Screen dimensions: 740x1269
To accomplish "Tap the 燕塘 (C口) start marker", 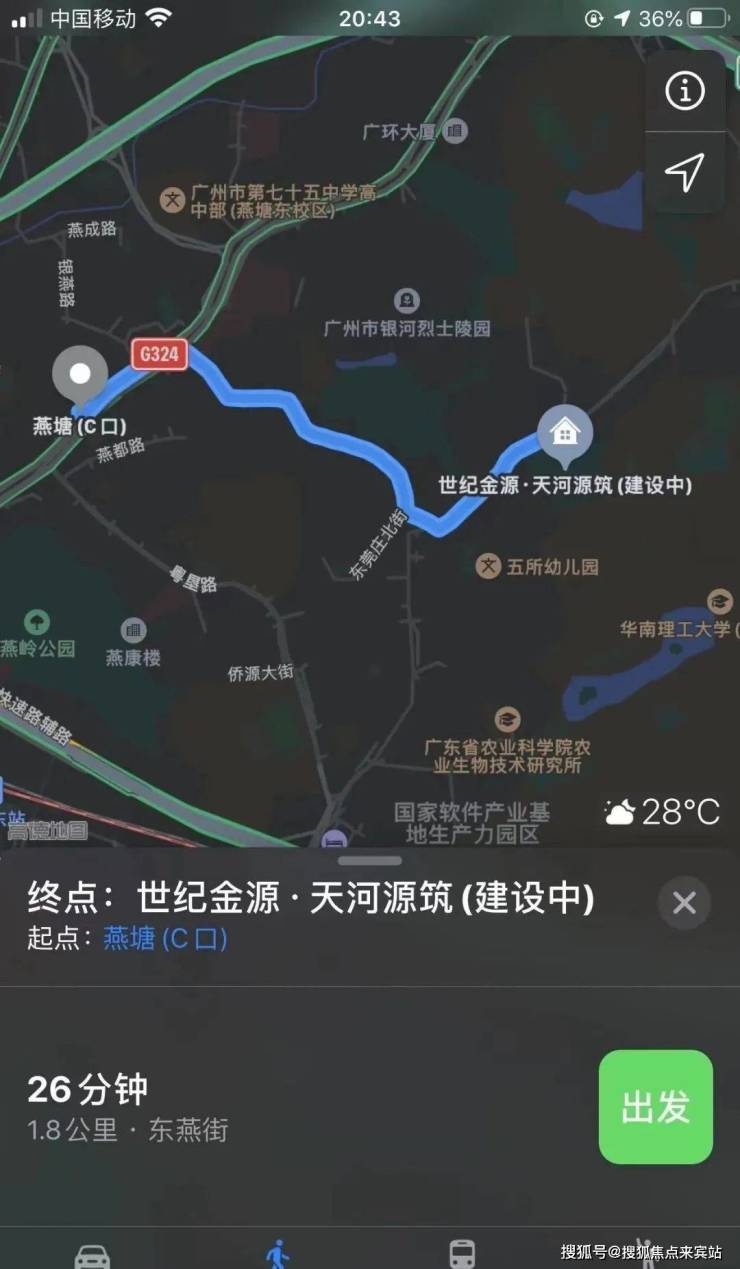I will coord(80,376).
